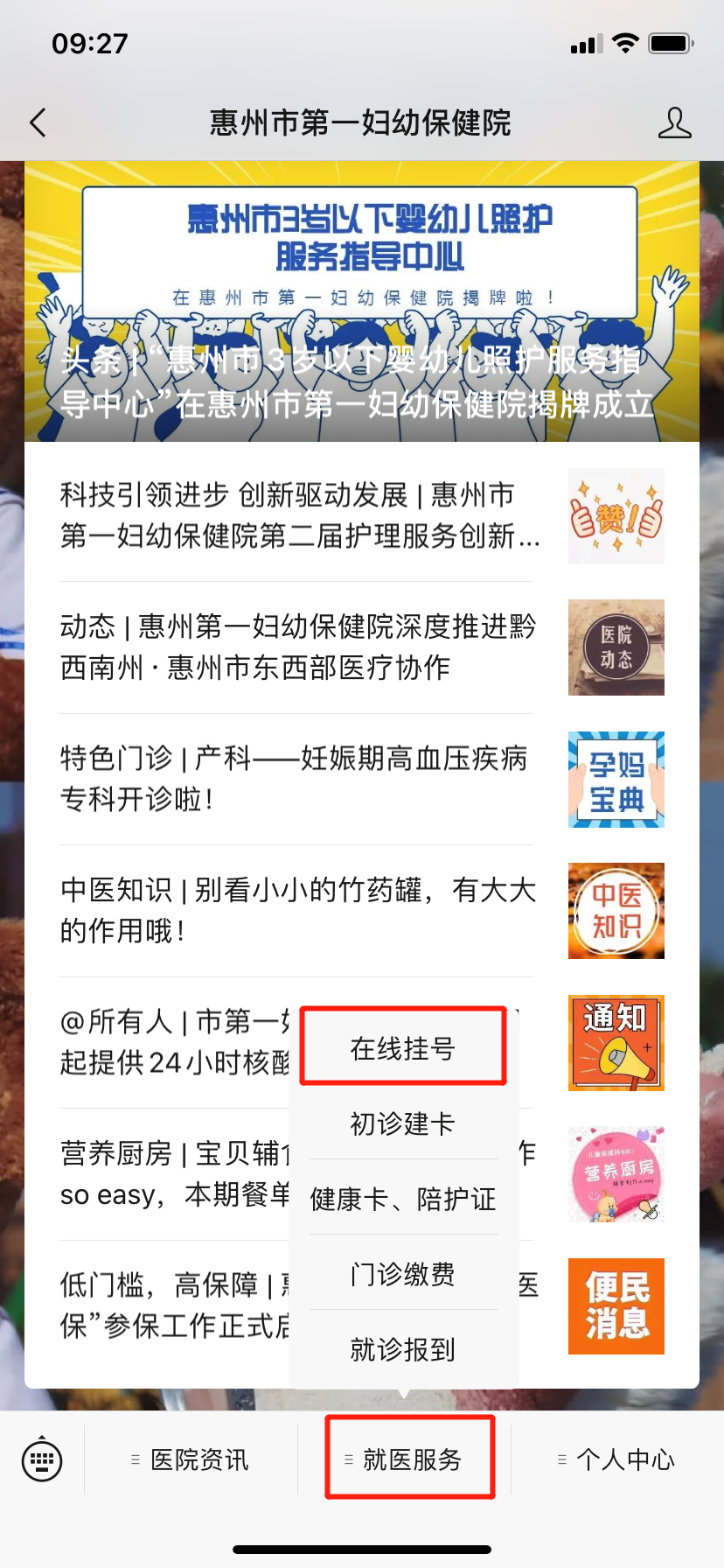Screen dimensions: 724x1568
Task: Select 初诊建卡 from the popup menu
Action: (x=403, y=1123)
